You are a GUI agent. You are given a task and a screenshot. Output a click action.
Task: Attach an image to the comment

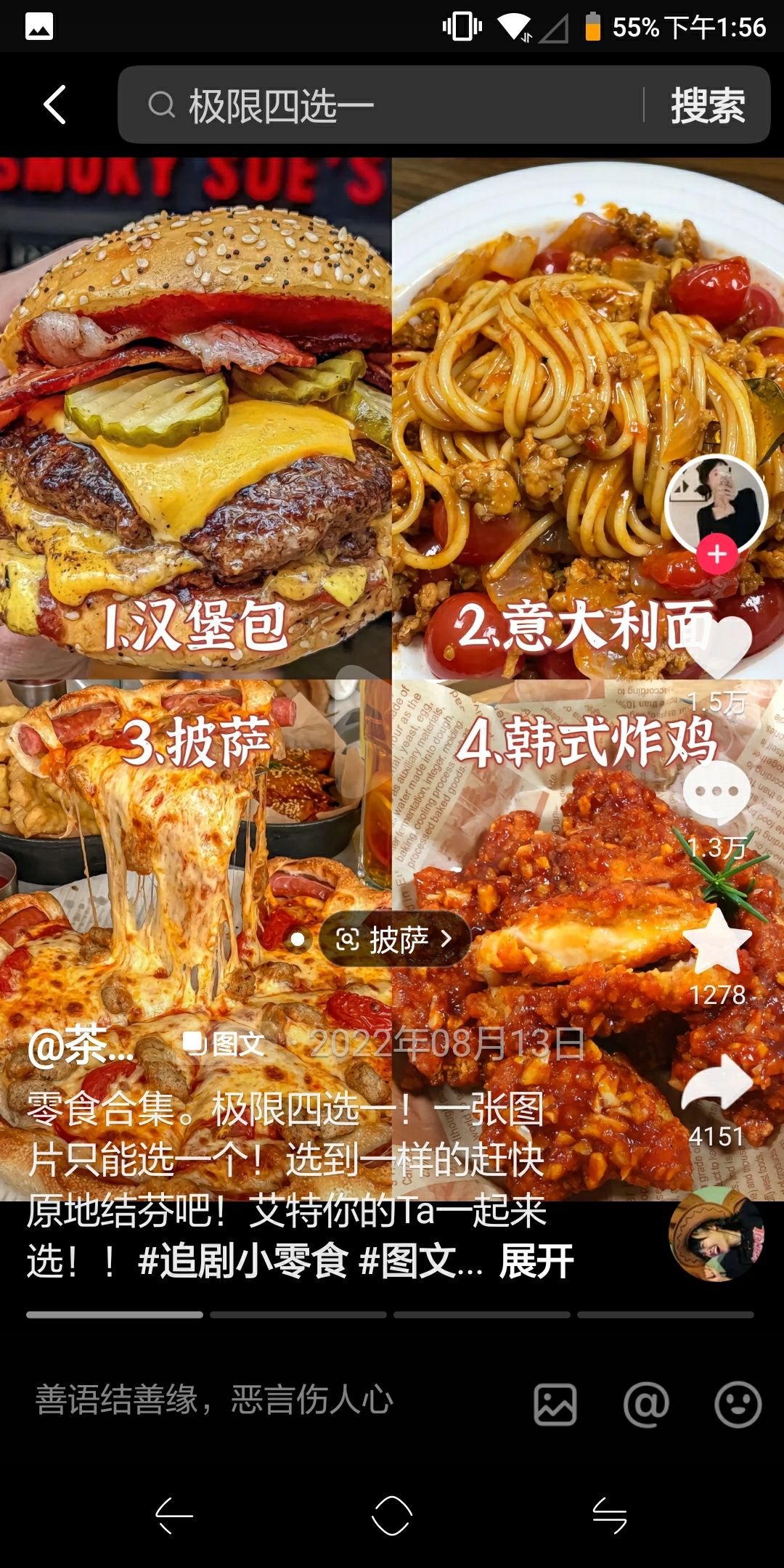(555, 1404)
